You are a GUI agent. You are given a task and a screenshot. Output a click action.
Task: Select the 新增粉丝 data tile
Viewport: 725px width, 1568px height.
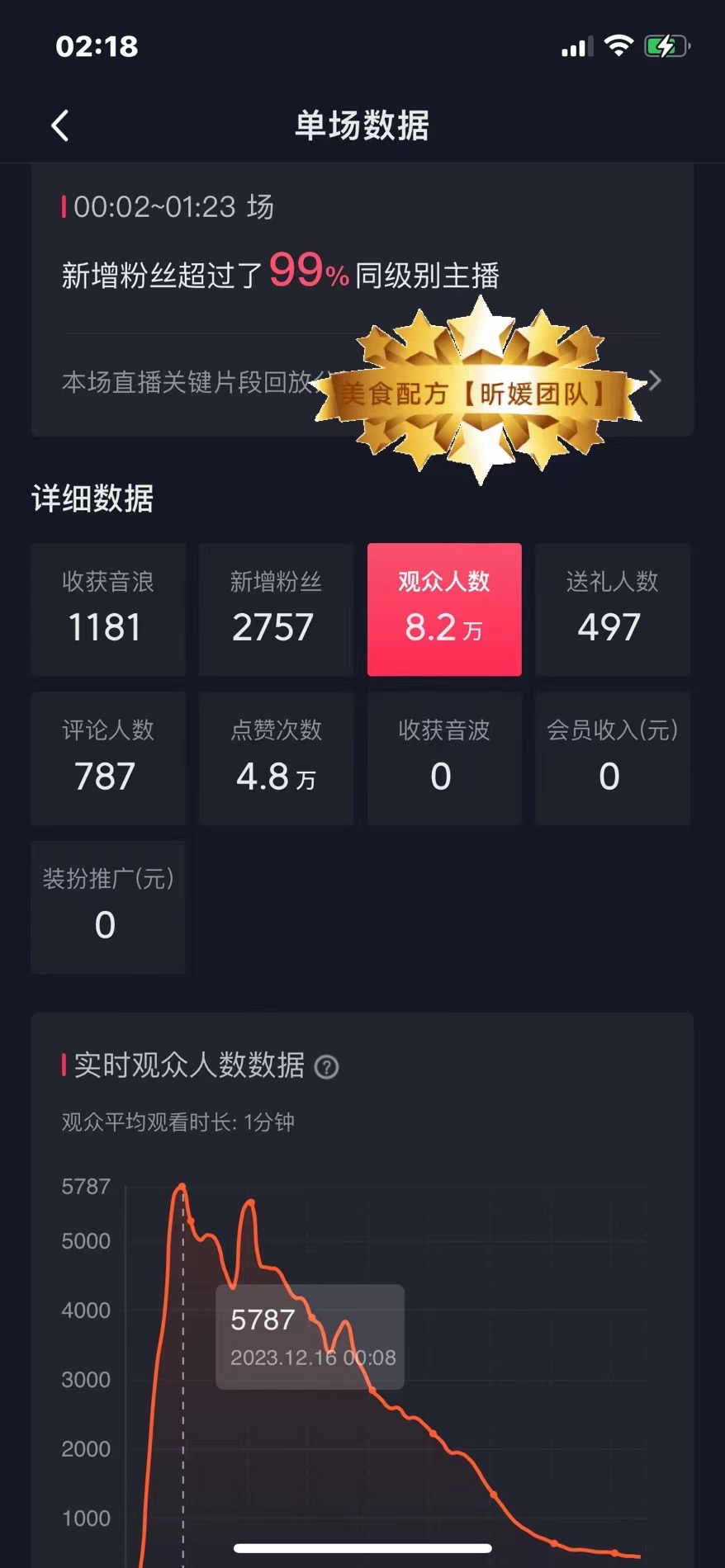pos(276,609)
